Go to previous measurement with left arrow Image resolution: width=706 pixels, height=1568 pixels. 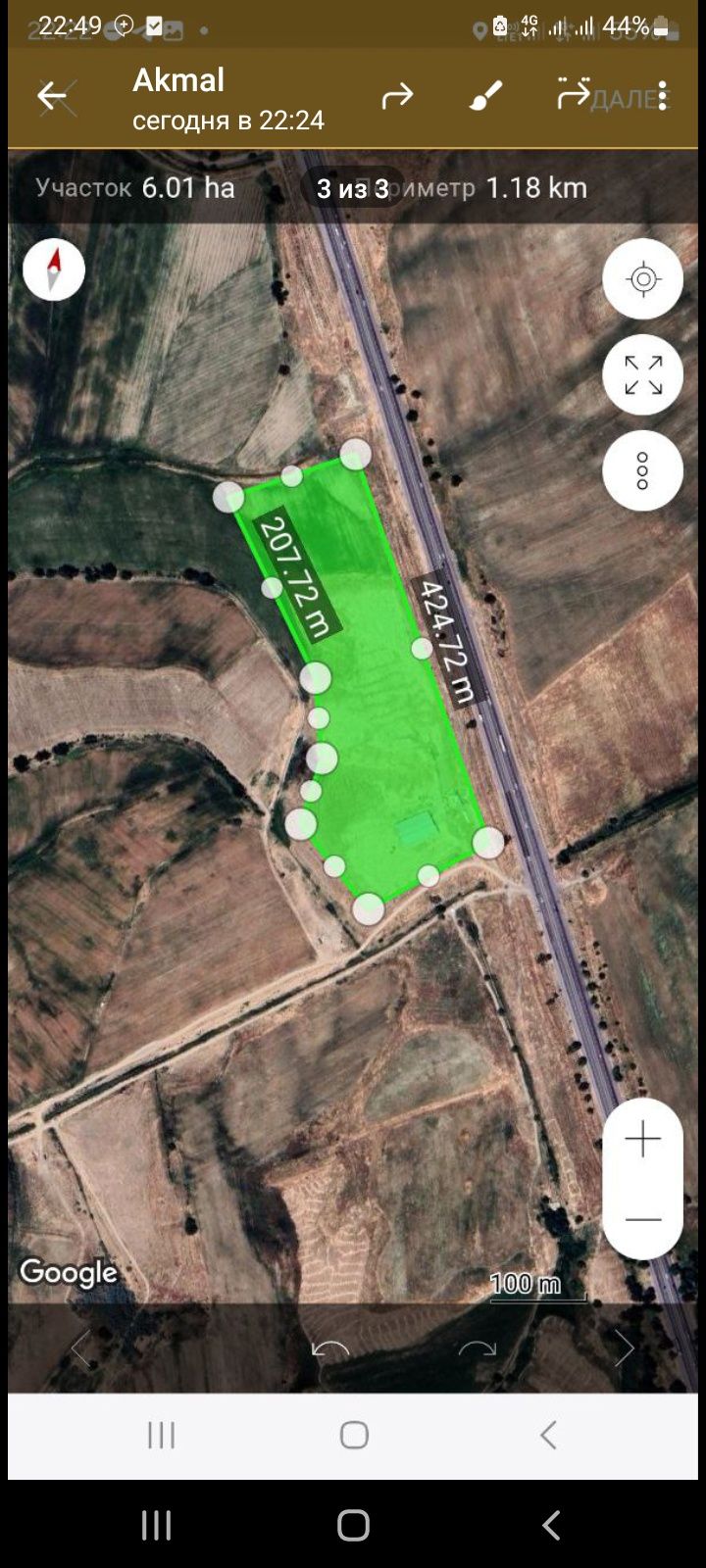point(80,1349)
